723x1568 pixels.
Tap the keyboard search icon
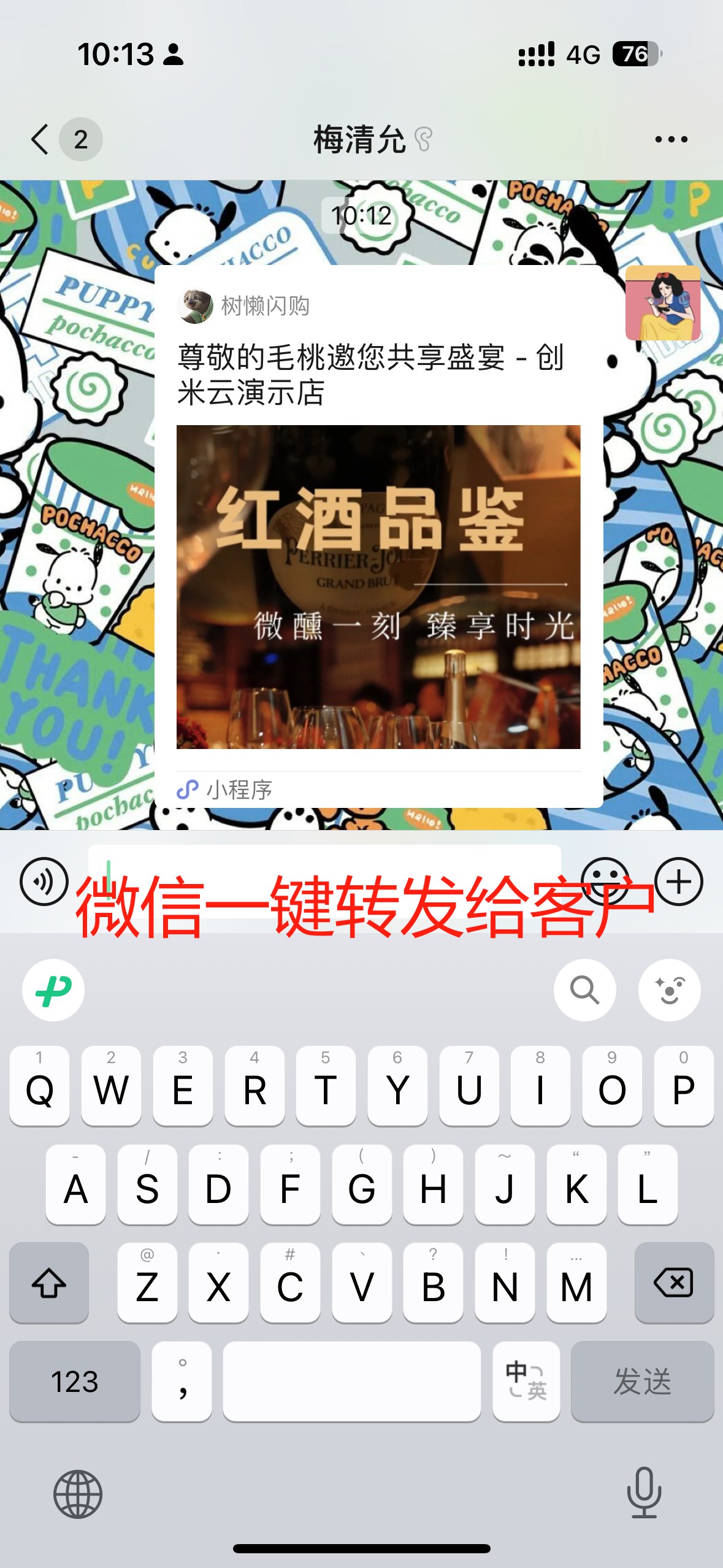click(x=584, y=990)
